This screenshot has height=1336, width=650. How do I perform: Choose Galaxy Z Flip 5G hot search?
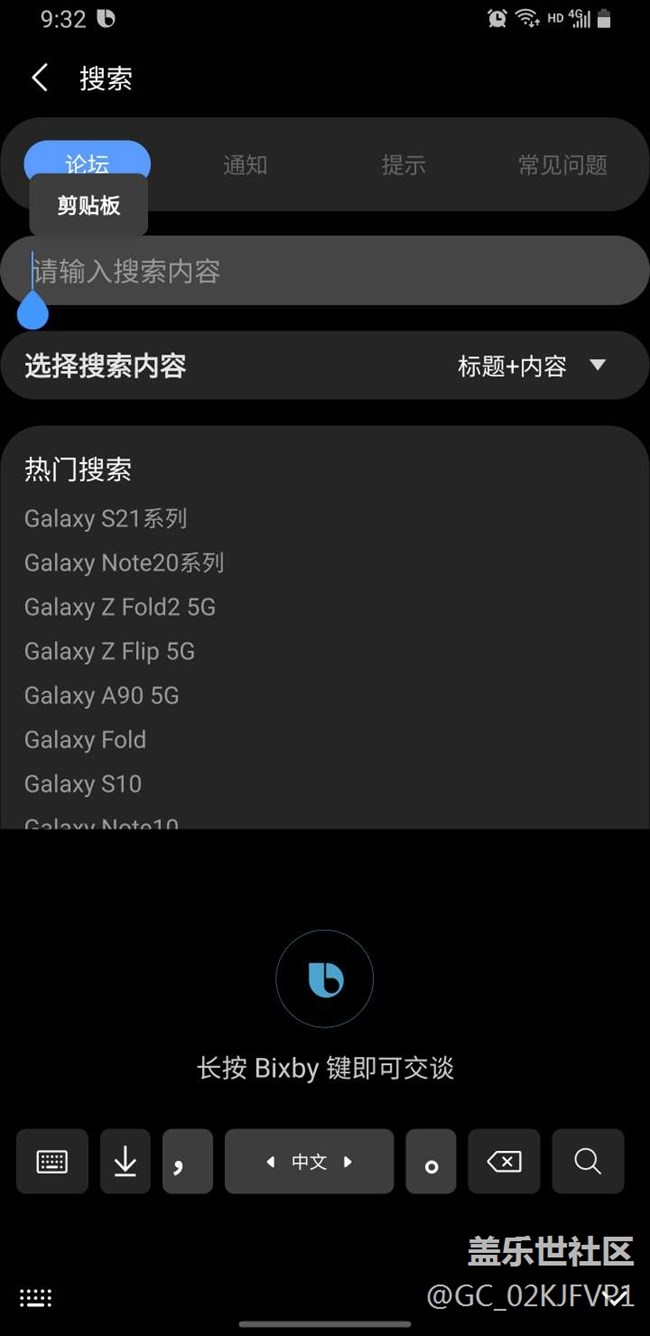click(110, 651)
